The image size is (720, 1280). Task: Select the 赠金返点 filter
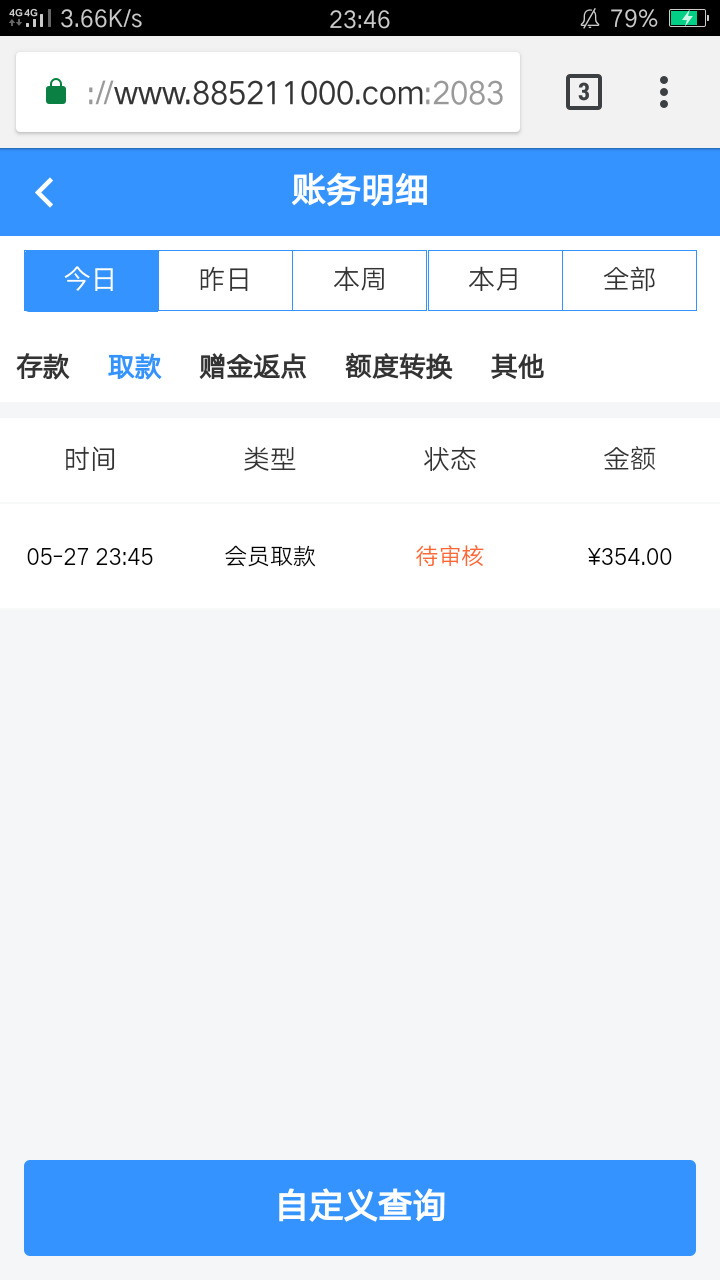(252, 367)
